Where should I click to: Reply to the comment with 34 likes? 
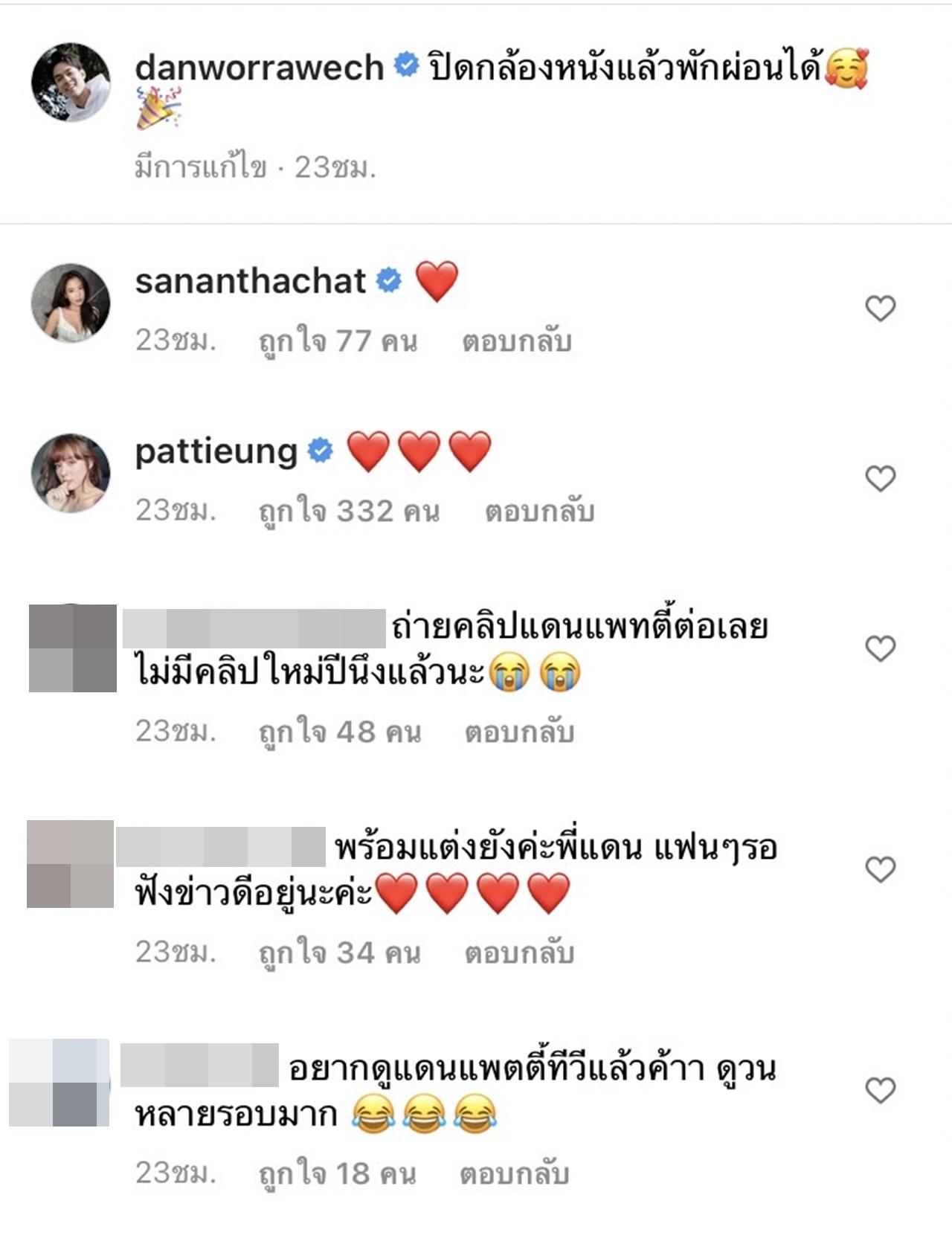[x=519, y=953]
